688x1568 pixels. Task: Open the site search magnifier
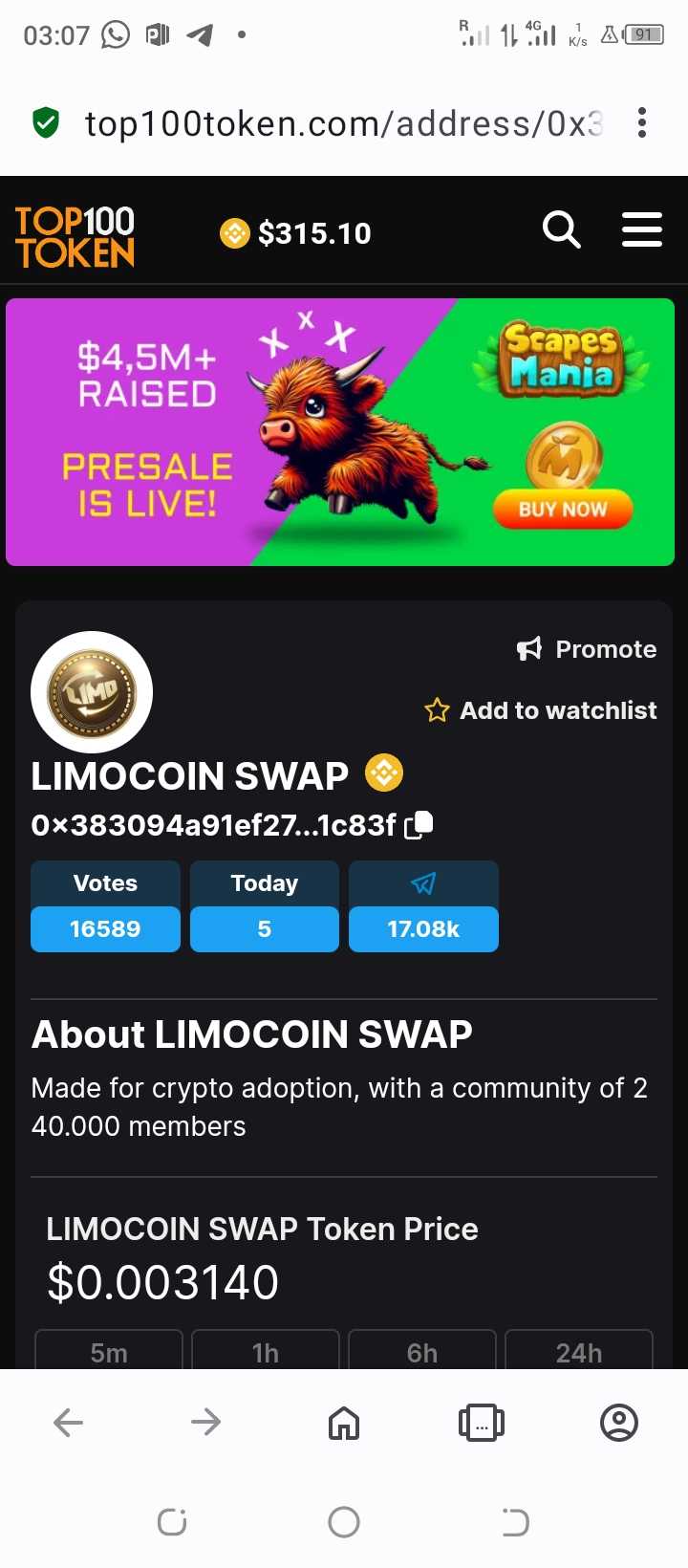(x=561, y=230)
